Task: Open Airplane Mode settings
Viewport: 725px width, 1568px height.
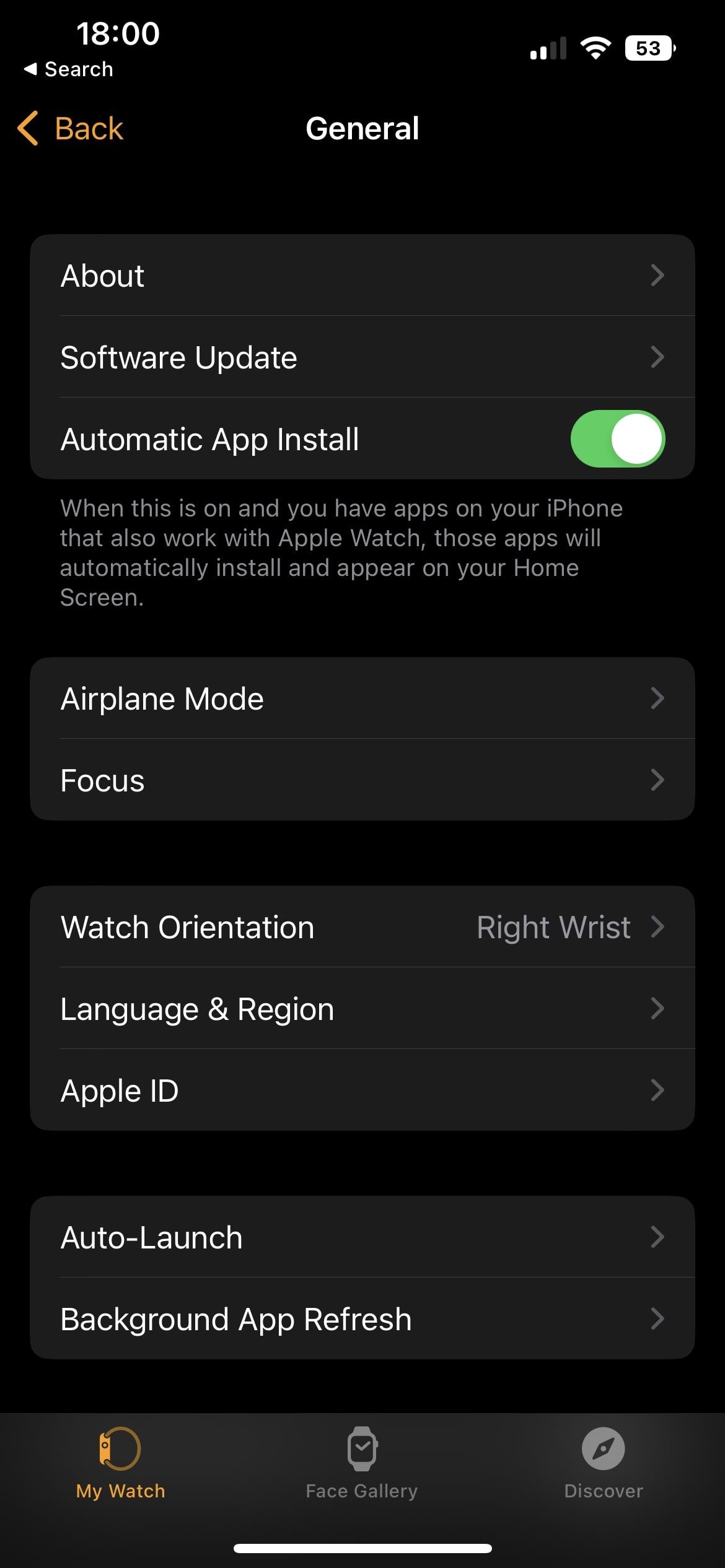Action: [362, 699]
